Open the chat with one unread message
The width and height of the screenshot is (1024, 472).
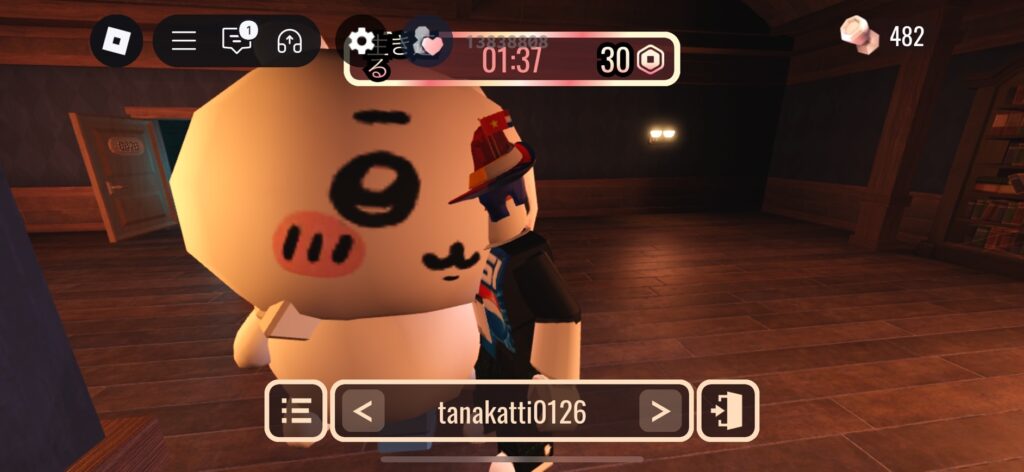(236, 41)
